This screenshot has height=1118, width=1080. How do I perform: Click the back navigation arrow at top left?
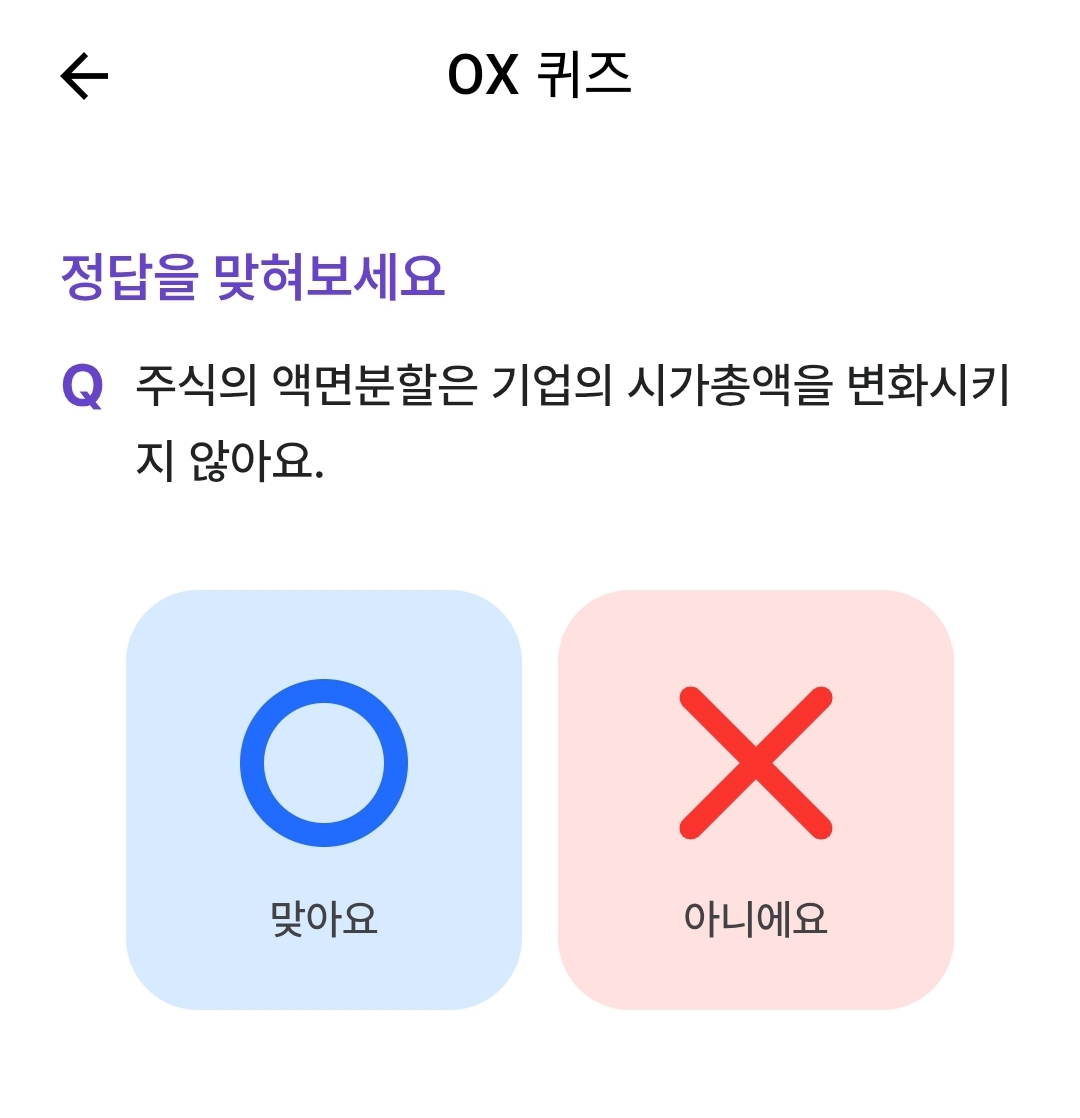(85, 74)
